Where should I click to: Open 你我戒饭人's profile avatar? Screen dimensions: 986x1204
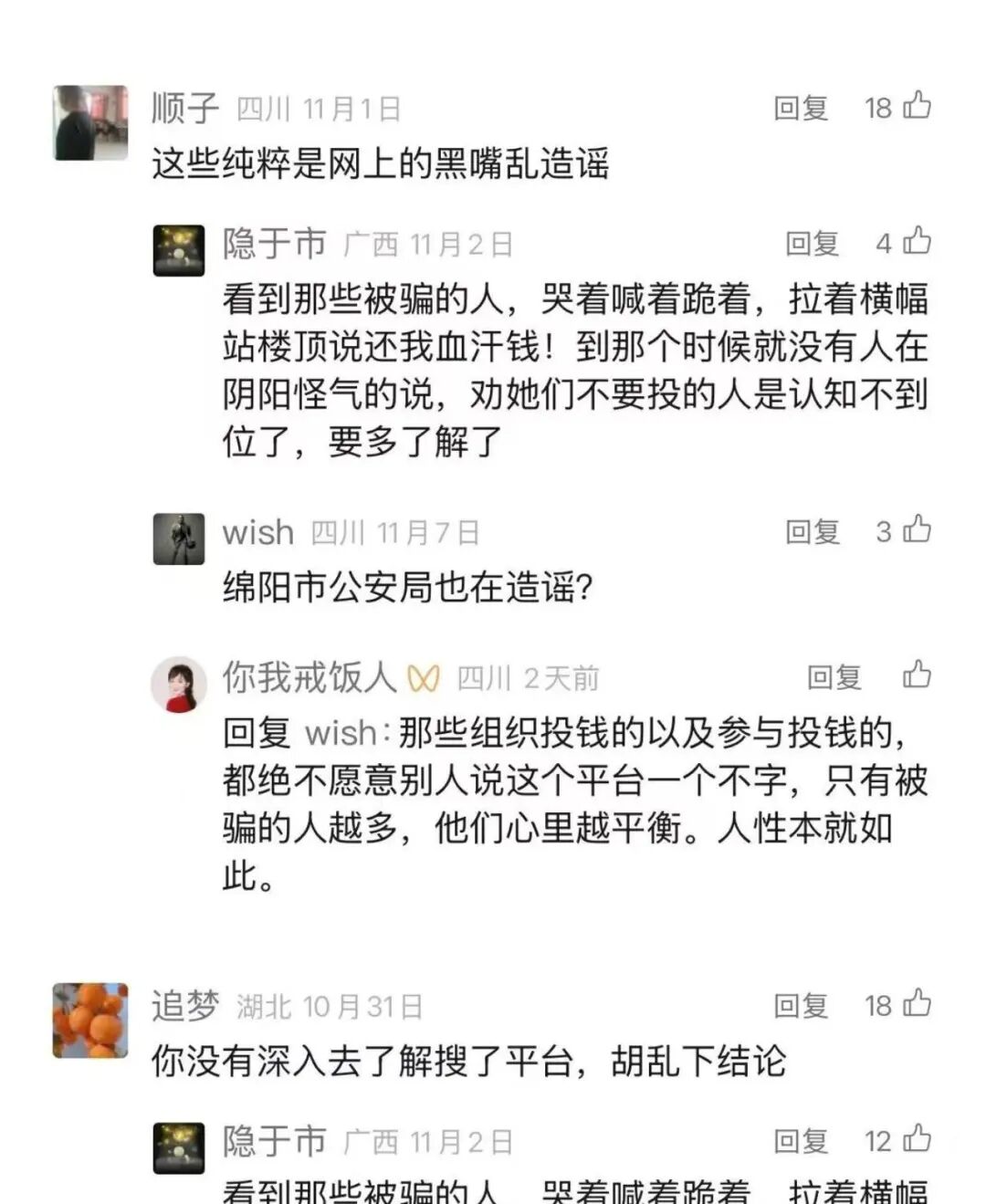click(x=178, y=684)
